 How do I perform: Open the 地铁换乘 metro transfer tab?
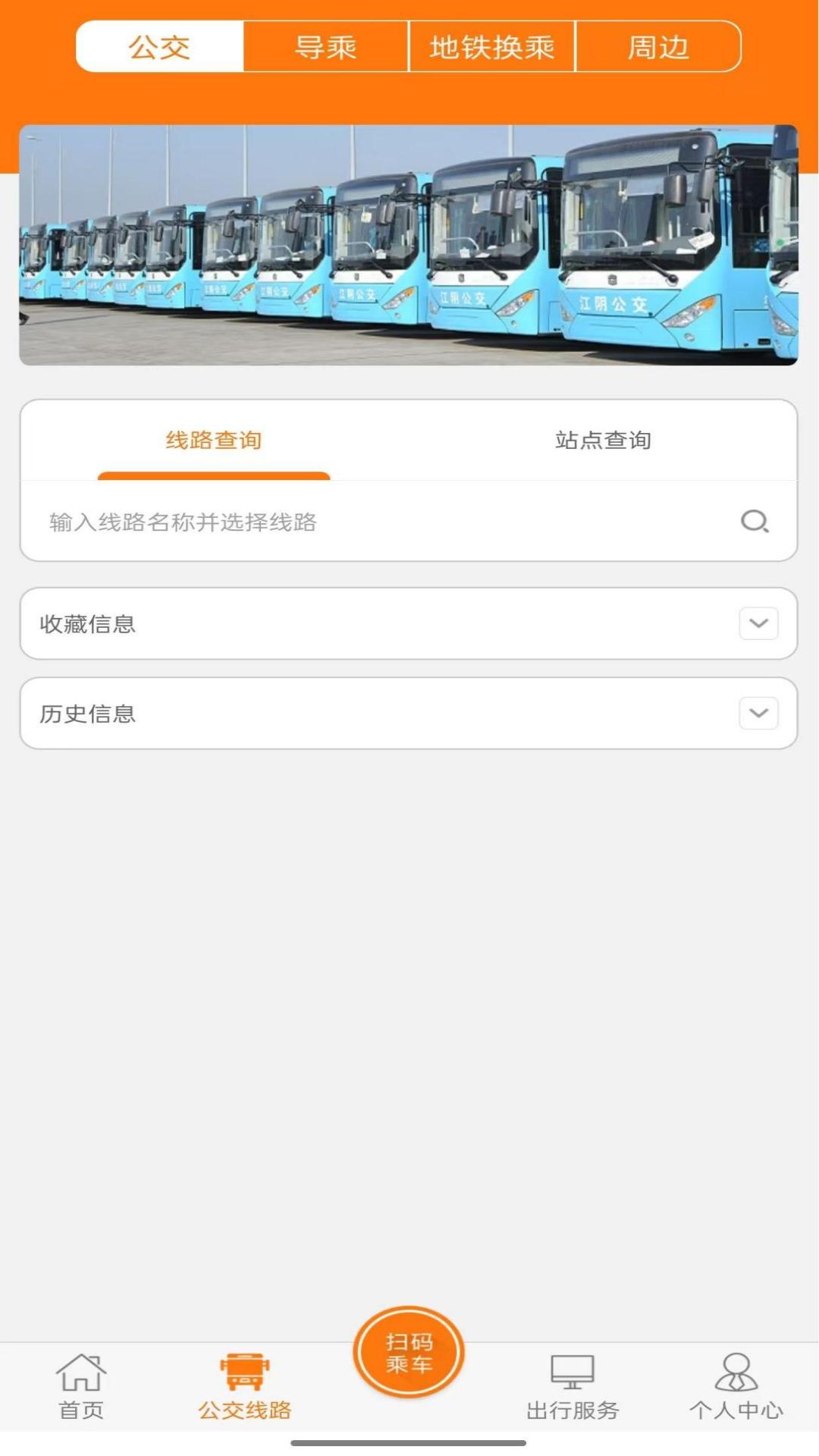(491, 47)
